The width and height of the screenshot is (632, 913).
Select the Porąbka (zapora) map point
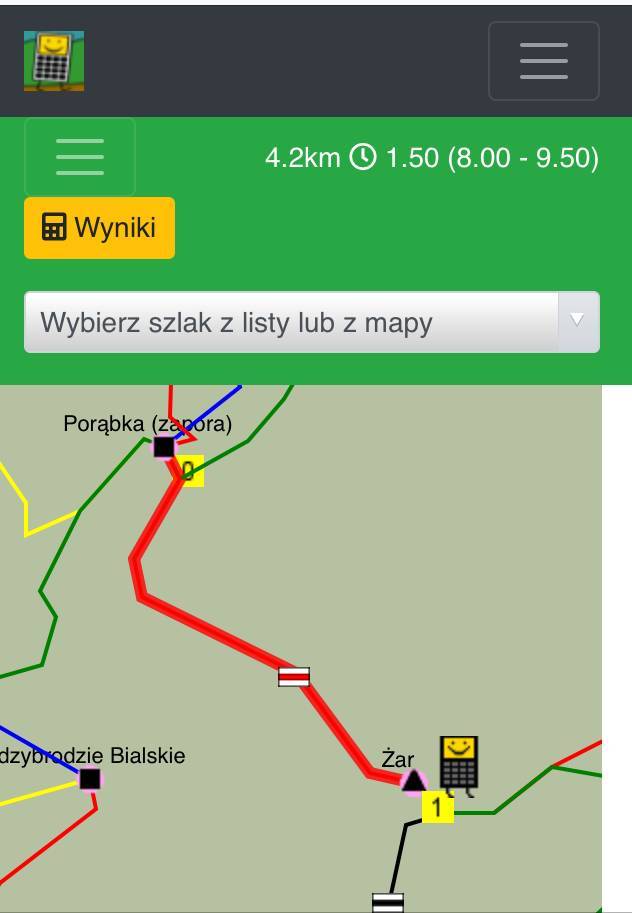pyautogui.click(x=164, y=446)
